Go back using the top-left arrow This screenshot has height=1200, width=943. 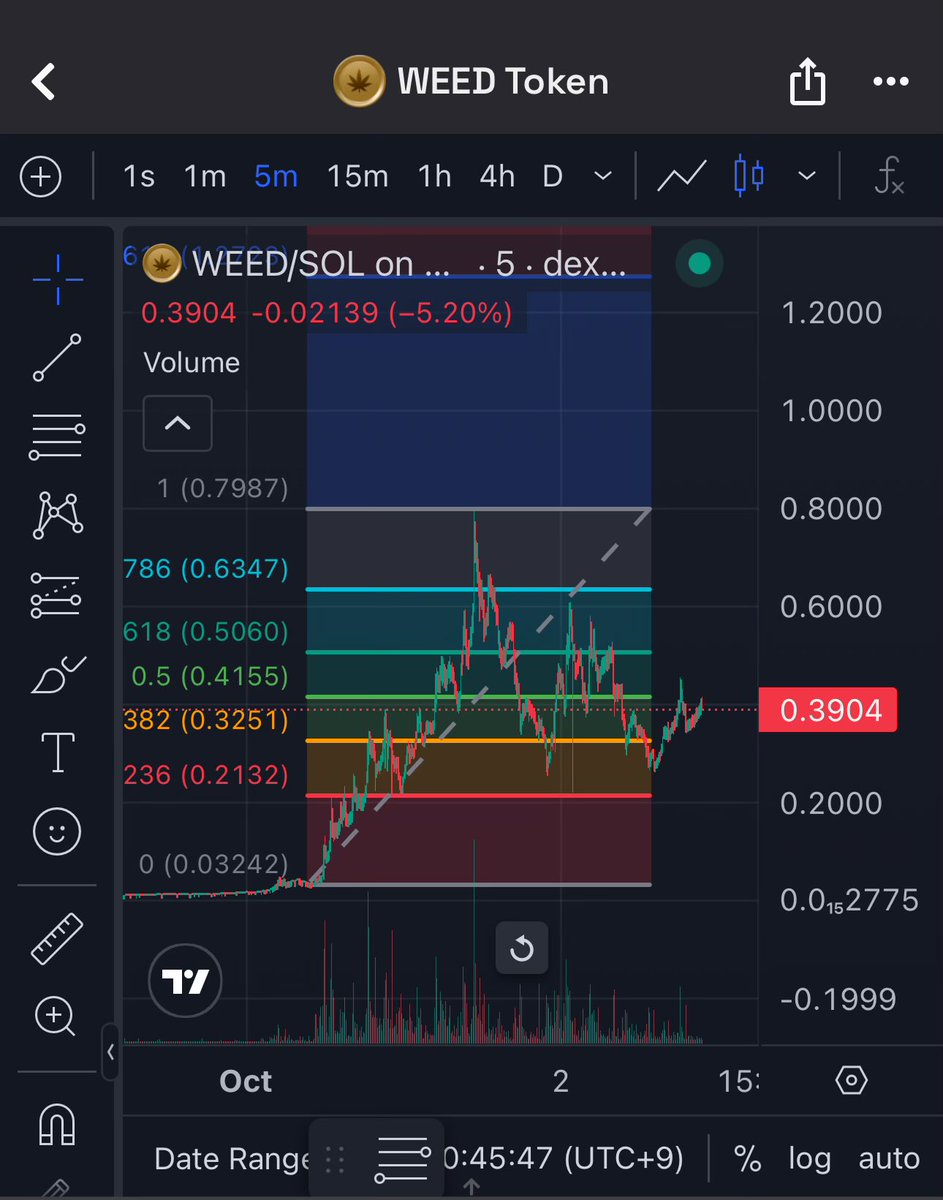43,82
